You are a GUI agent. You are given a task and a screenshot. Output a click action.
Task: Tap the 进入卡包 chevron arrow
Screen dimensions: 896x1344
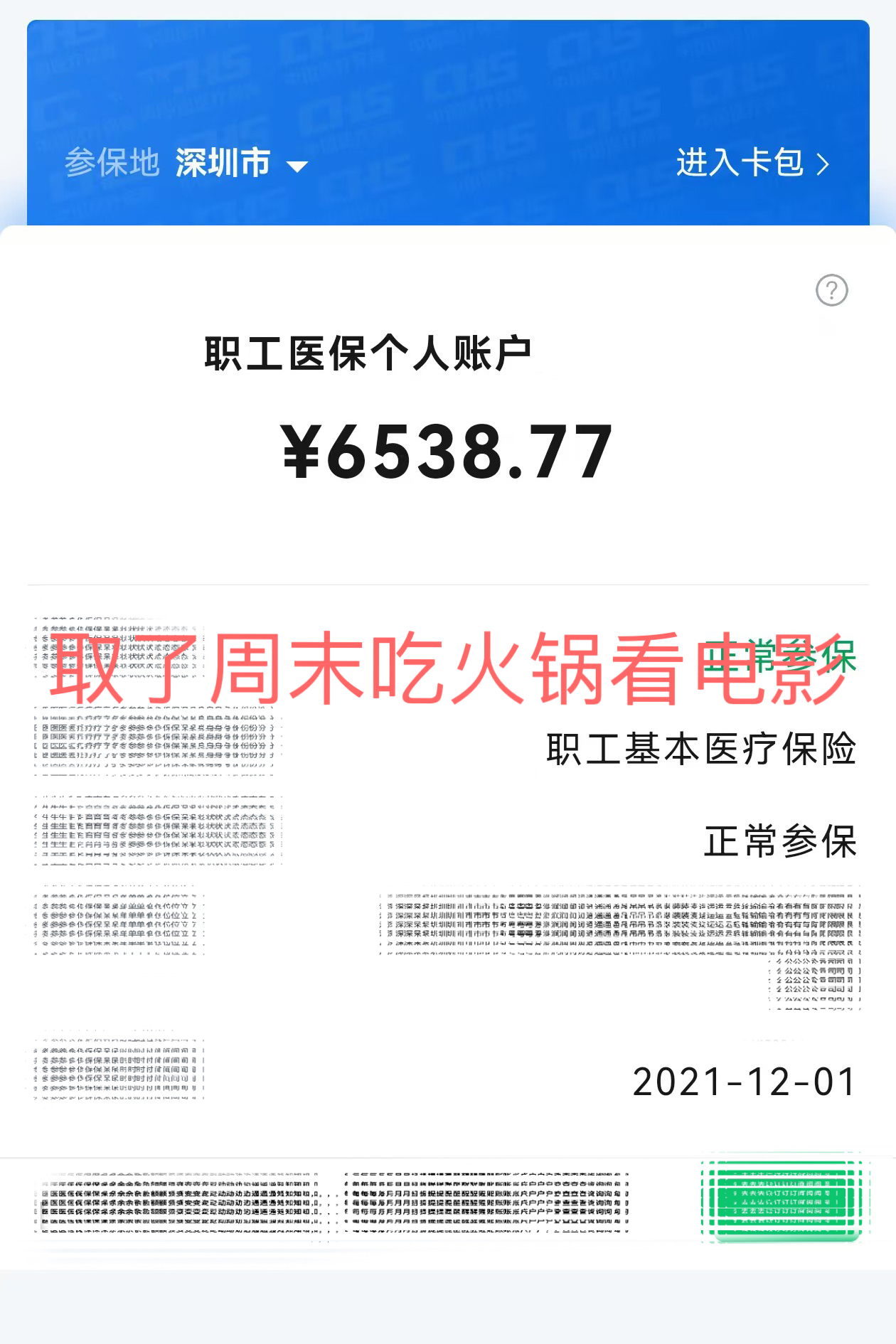pos(824,164)
